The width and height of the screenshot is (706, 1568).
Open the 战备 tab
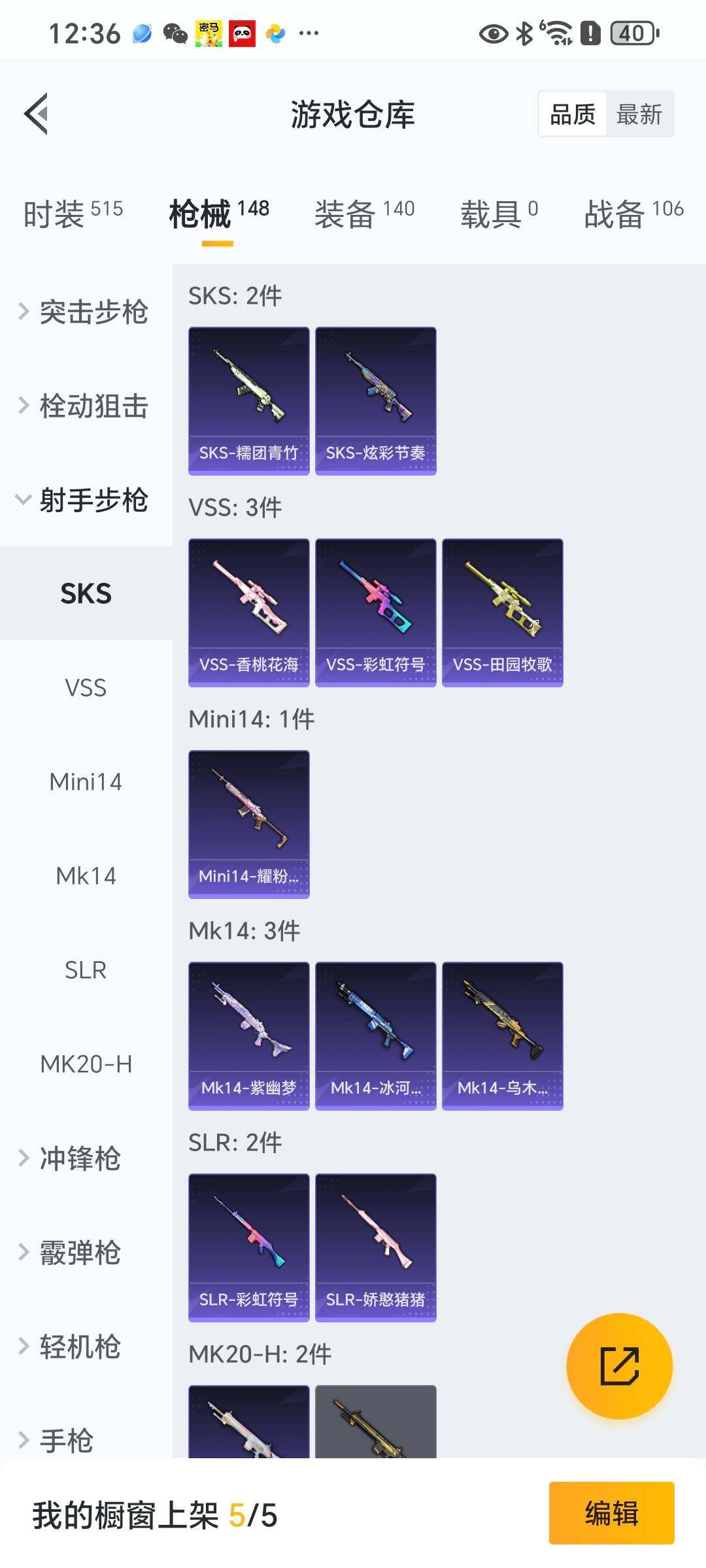click(x=633, y=214)
